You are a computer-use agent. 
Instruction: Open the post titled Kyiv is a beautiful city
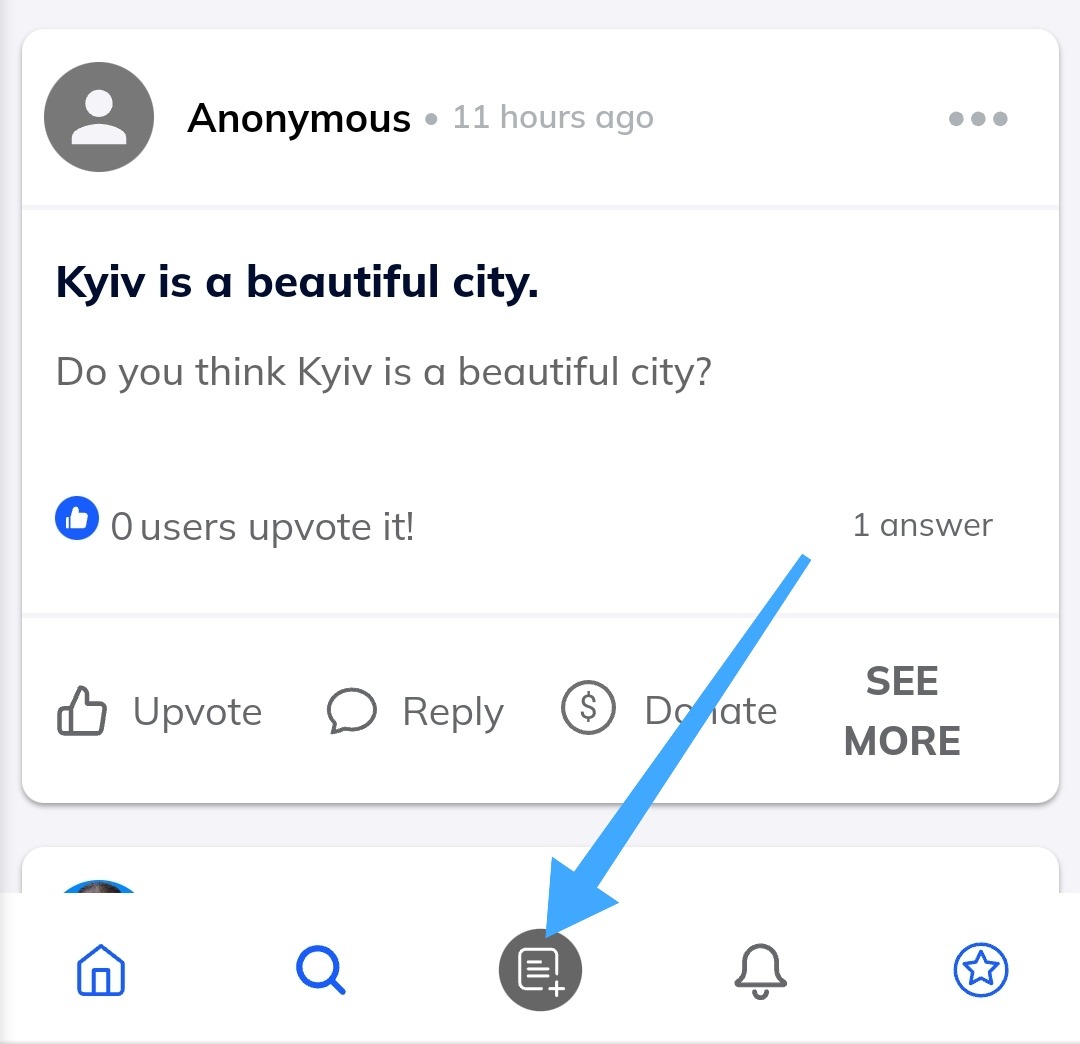pos(297,283)
